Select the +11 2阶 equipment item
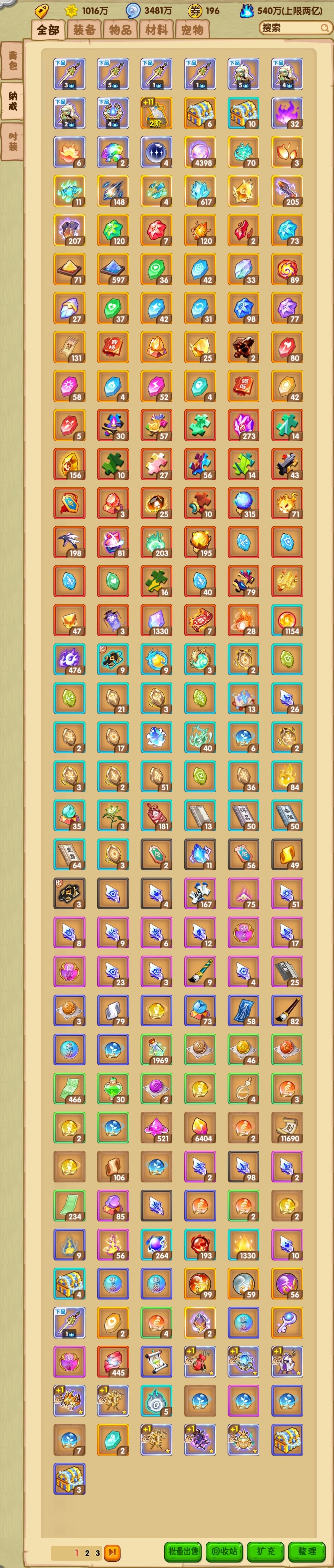Screen dimensions: 334x1568 coord(156,113)
